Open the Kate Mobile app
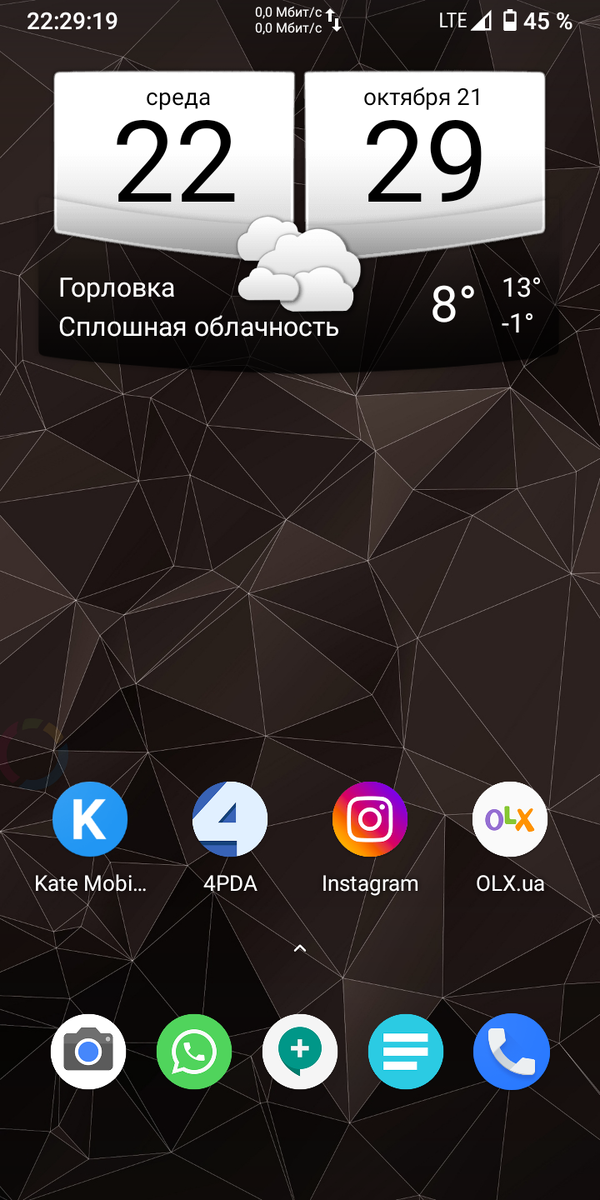 pos(90,819)
